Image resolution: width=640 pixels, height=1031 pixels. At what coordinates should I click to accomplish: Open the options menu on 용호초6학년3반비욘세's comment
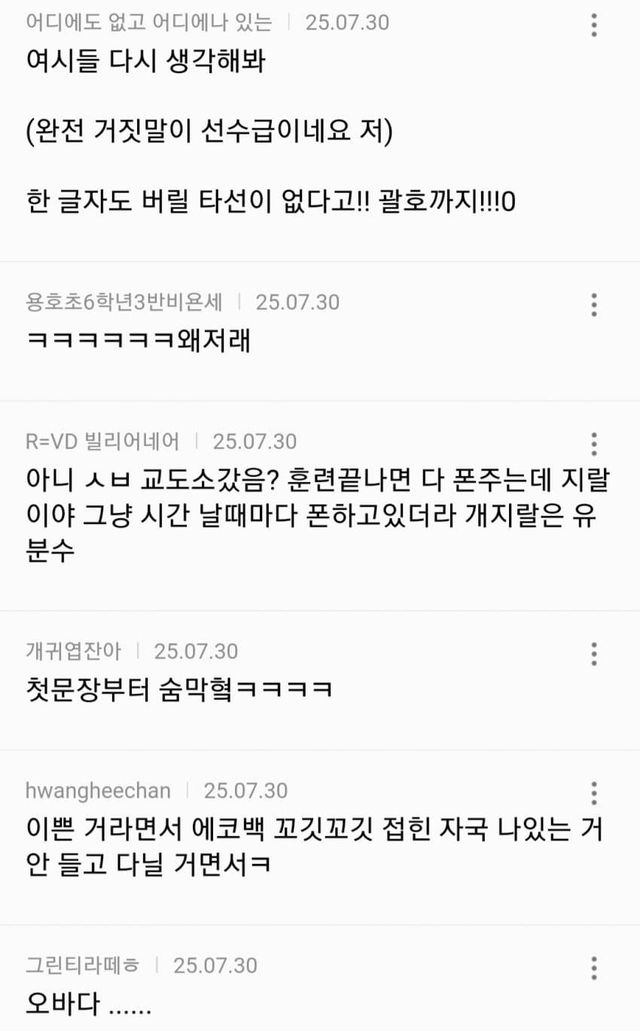pos(595,305)
